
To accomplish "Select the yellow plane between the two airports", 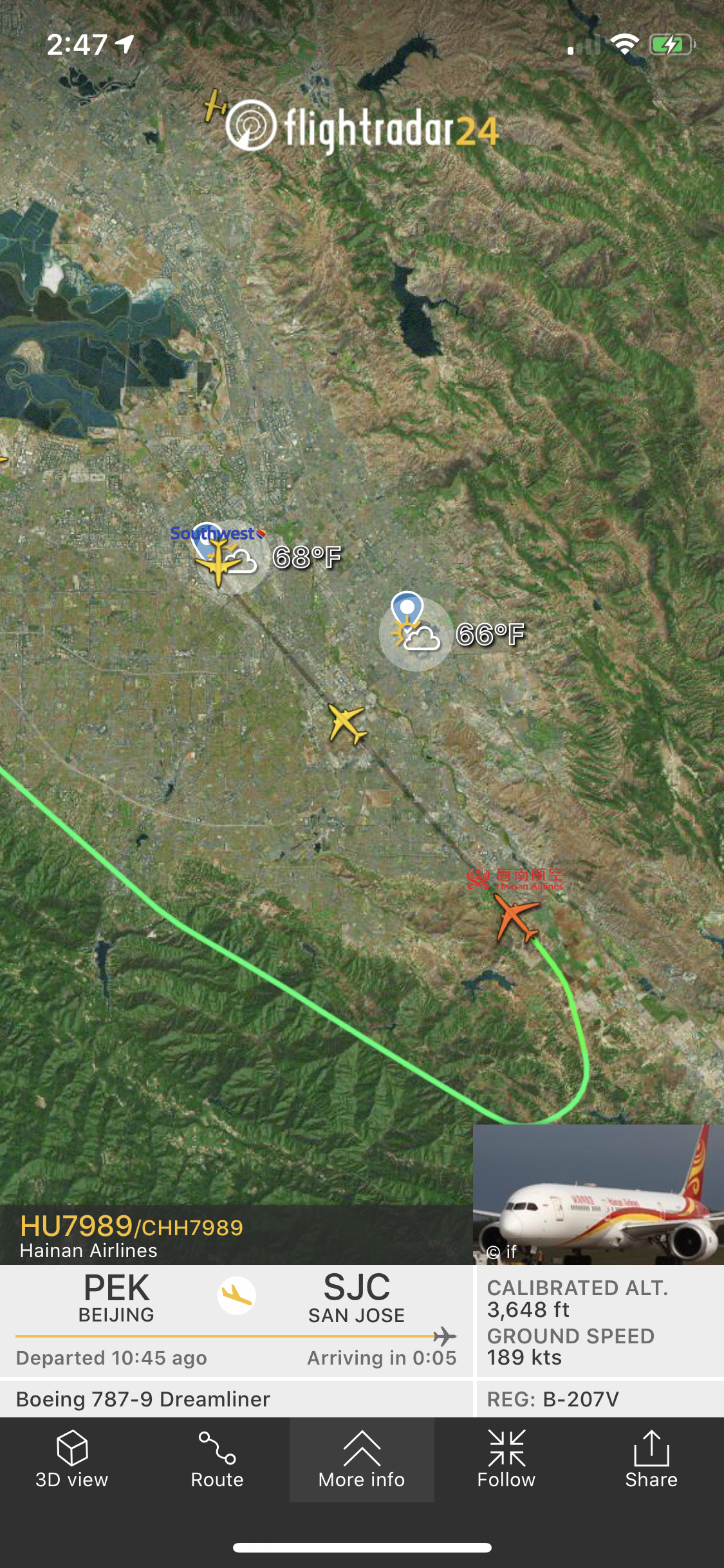I will point(347,723).
